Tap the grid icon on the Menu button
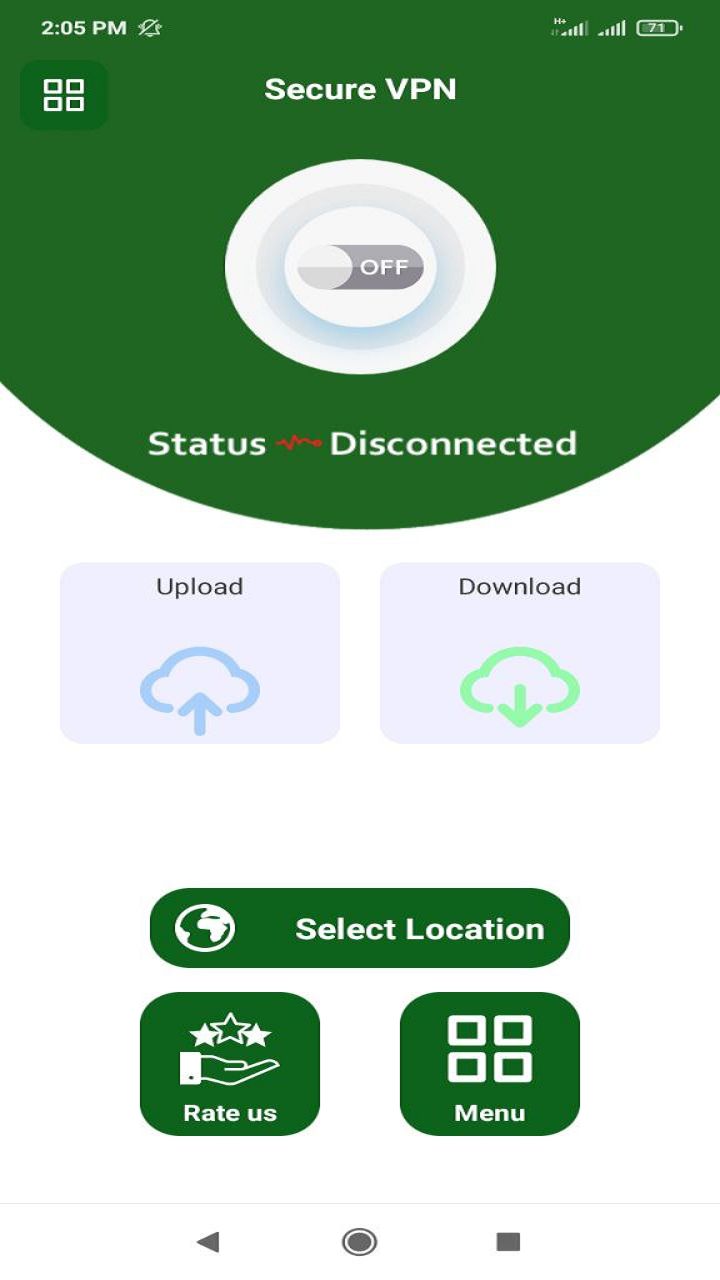This screenshot has width=720, height=1280. 489,1043
